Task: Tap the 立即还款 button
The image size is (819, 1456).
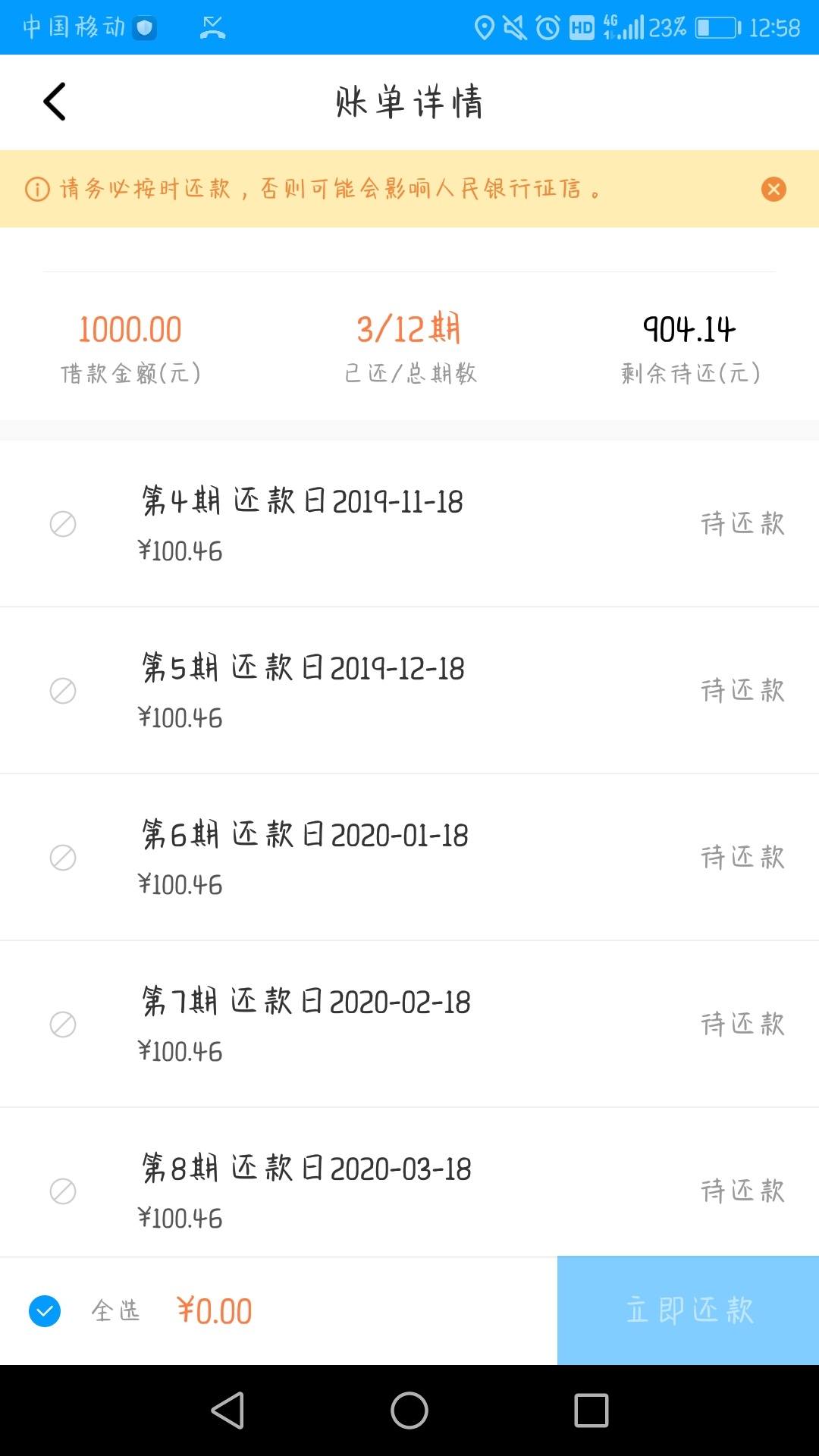Action: pos(688,1310)
